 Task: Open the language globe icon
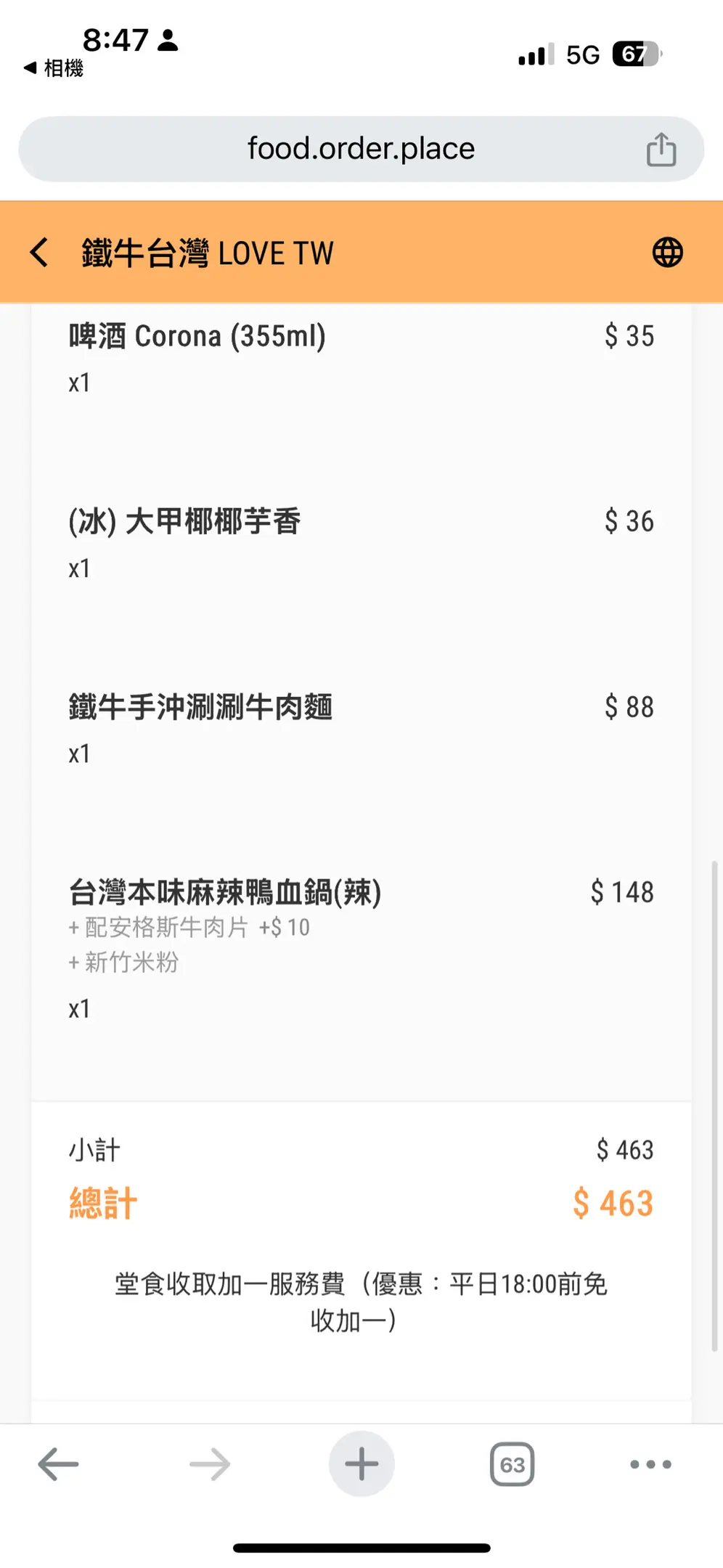667,253
